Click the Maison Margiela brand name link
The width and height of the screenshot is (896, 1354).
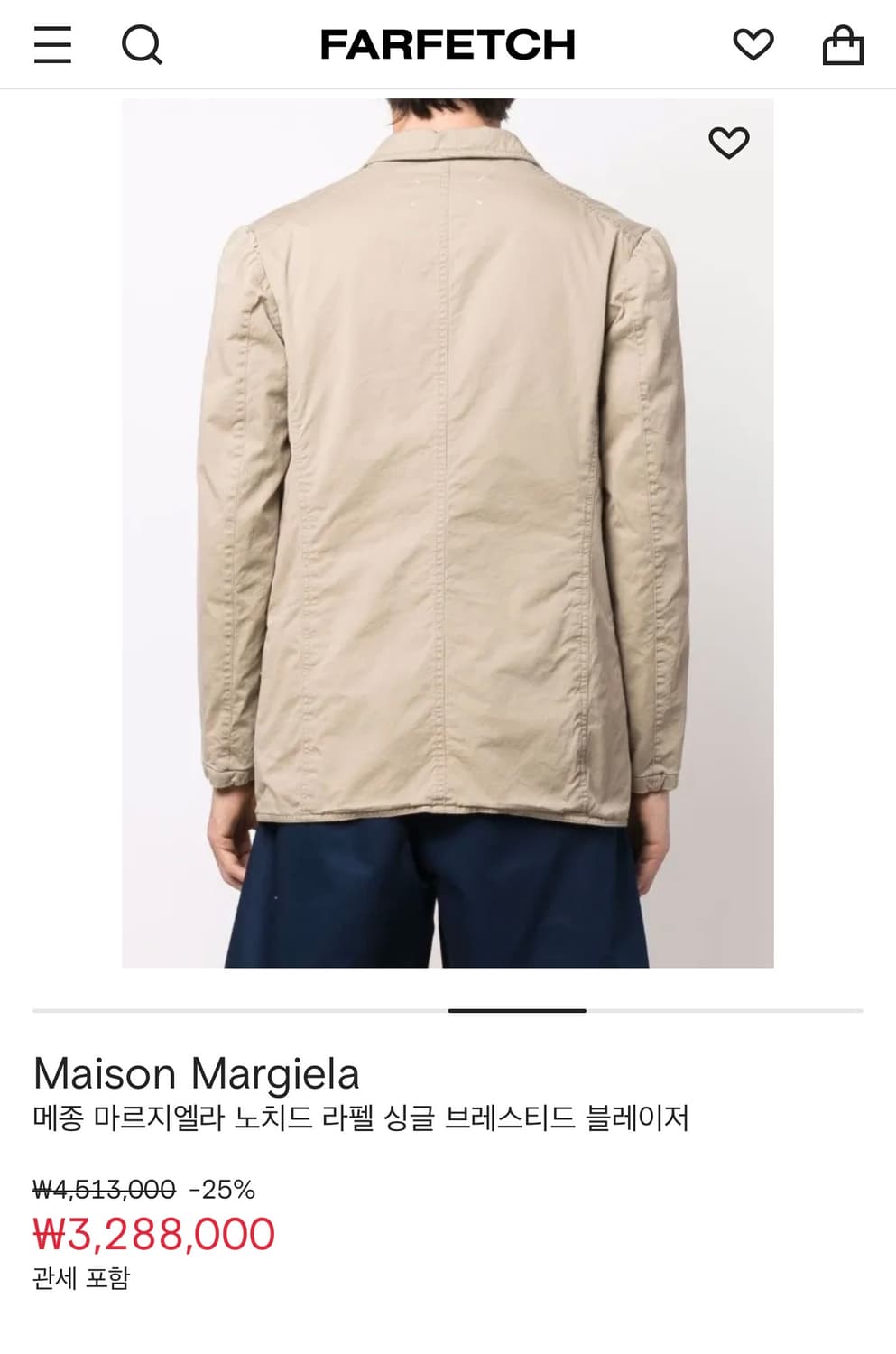[x=195, y=1072]
